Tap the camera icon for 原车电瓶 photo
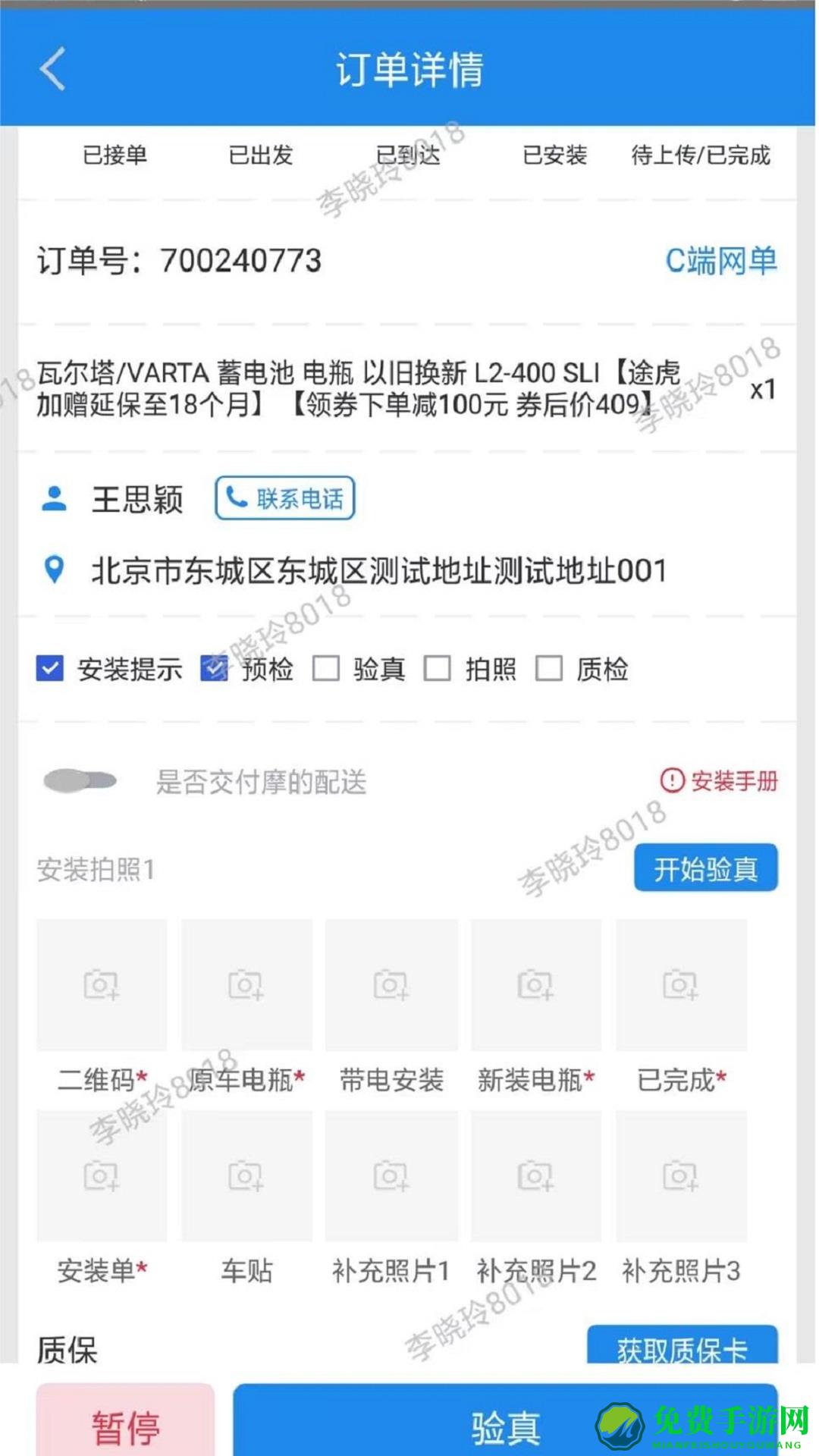Image resolution: width=819 pixels, height=1456 pixels. 246,985
